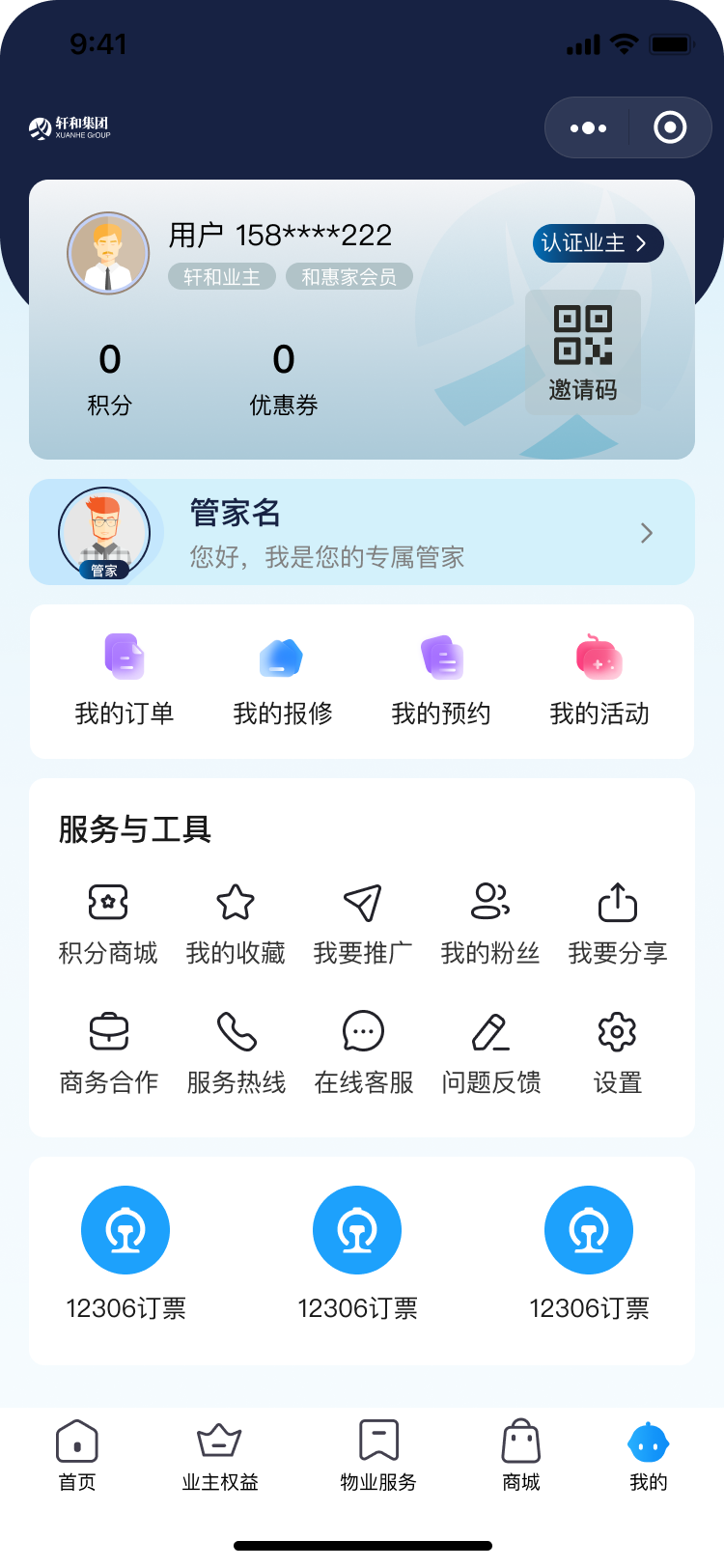Open 我的预约 appointments
This screenshot has height=1568, width=724.
(441, 681)
